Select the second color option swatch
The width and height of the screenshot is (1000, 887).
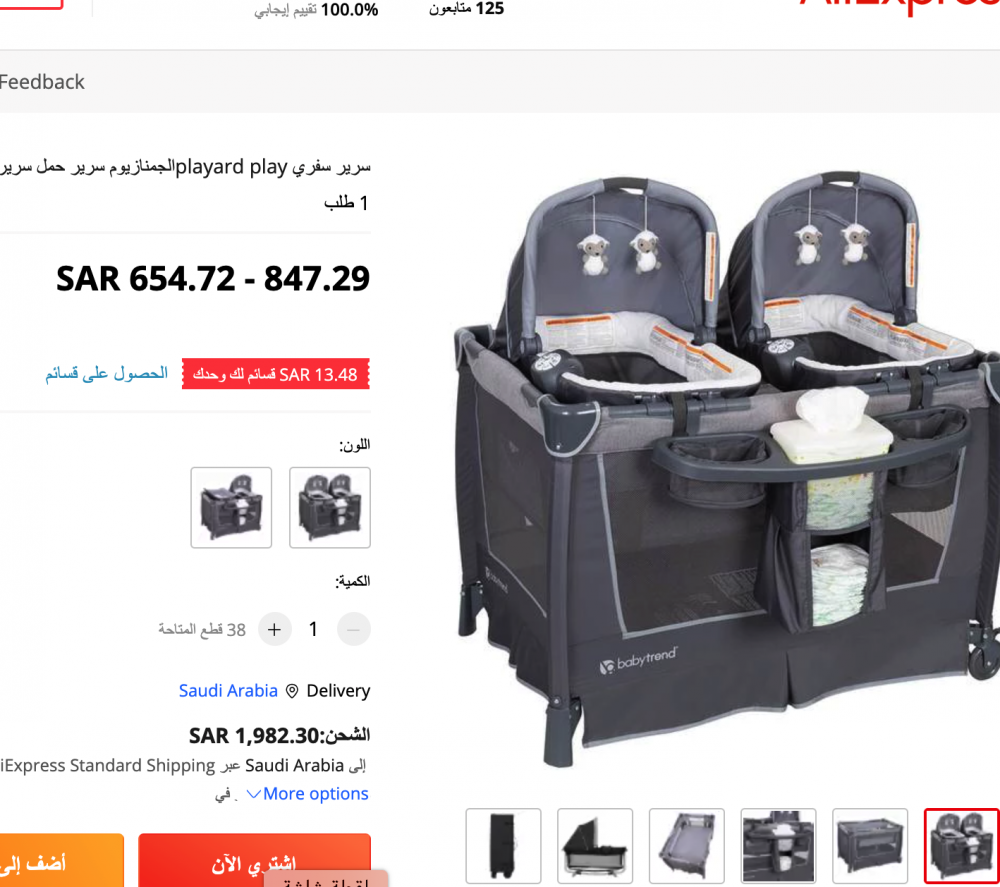(x=231, y=507)
